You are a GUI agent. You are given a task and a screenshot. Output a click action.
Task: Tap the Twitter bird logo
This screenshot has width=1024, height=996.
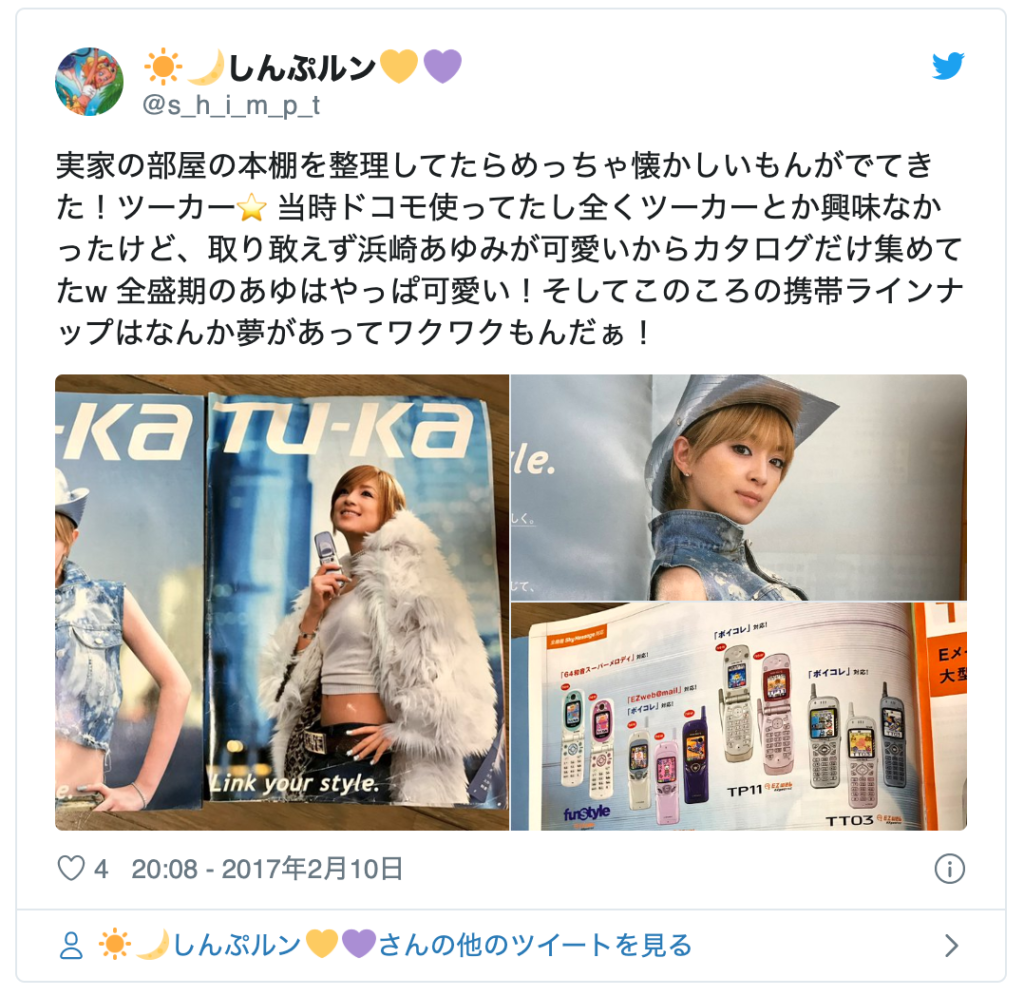pyautogui.click(x=947, y=67)
